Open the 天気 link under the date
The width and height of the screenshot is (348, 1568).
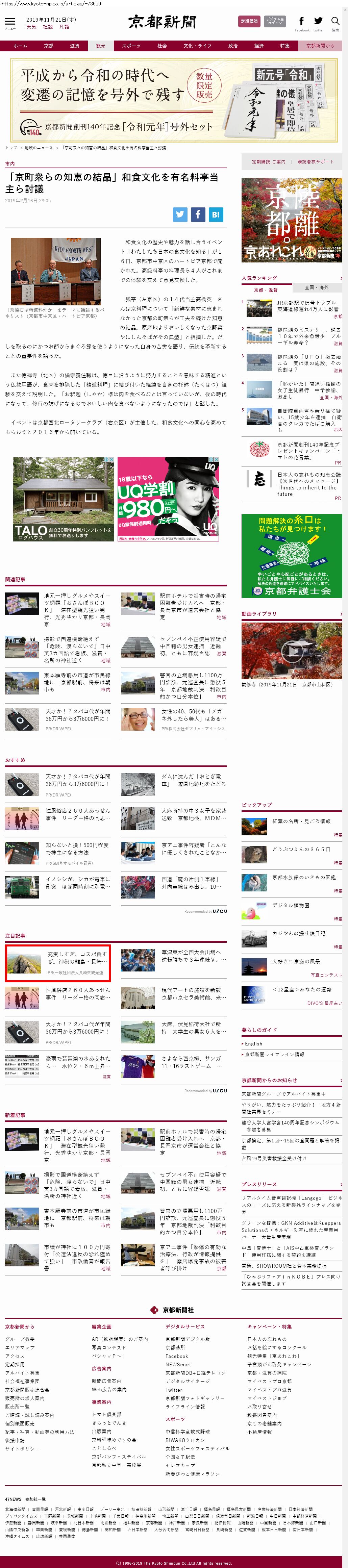tap(31, 27)
